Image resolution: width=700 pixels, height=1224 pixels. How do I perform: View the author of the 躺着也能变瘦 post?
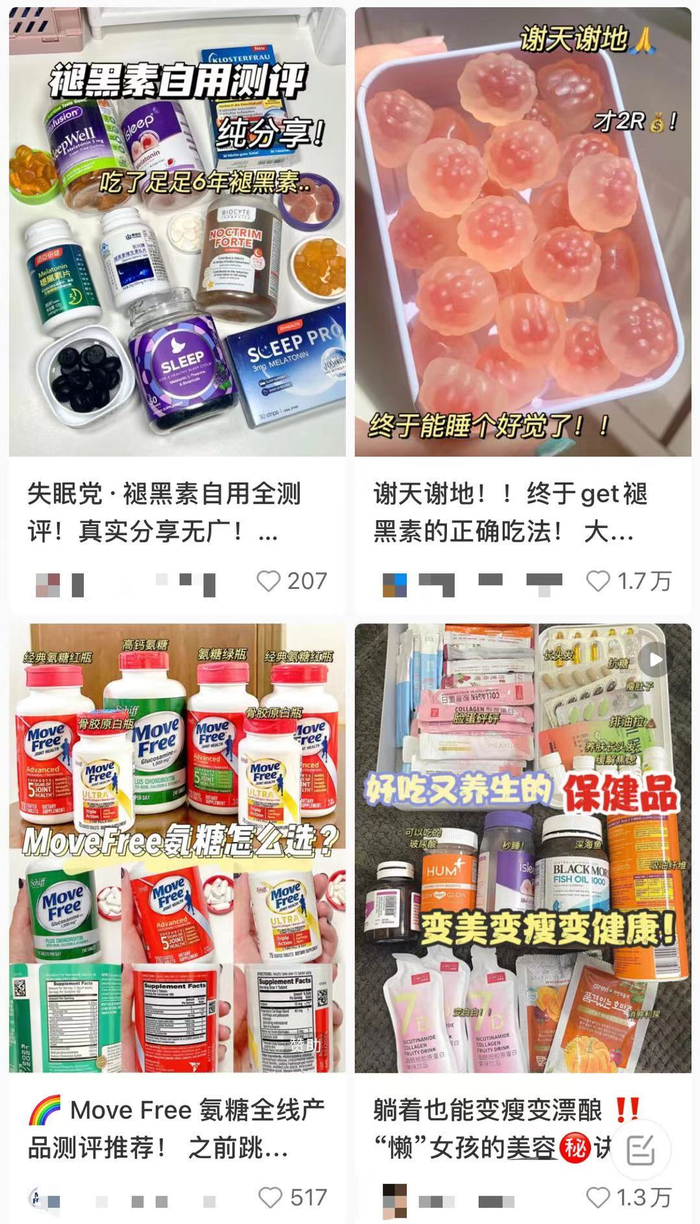tap(395, 1197)
